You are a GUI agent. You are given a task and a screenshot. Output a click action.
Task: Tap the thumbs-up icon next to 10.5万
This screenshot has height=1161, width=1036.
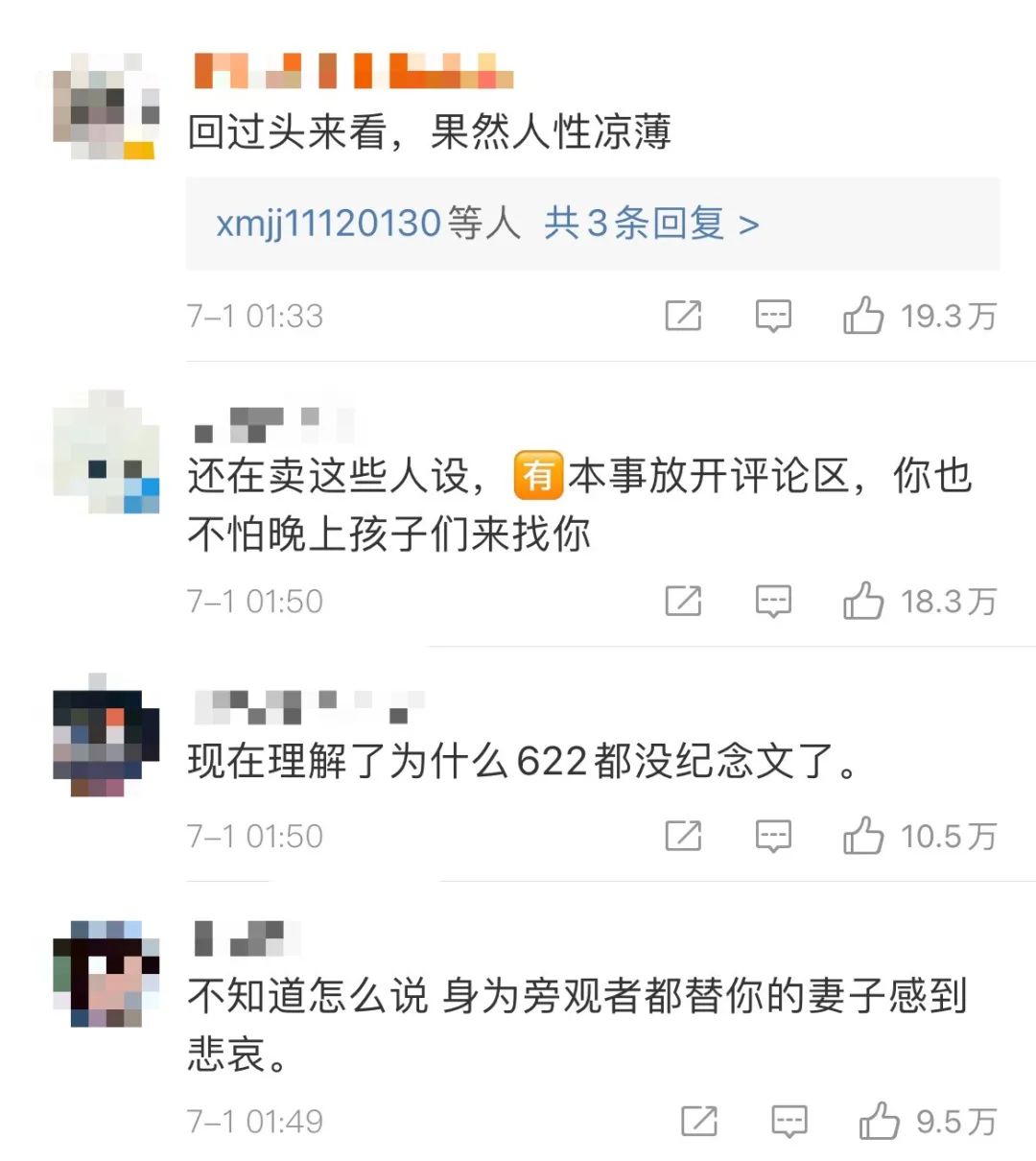(866, 835)
